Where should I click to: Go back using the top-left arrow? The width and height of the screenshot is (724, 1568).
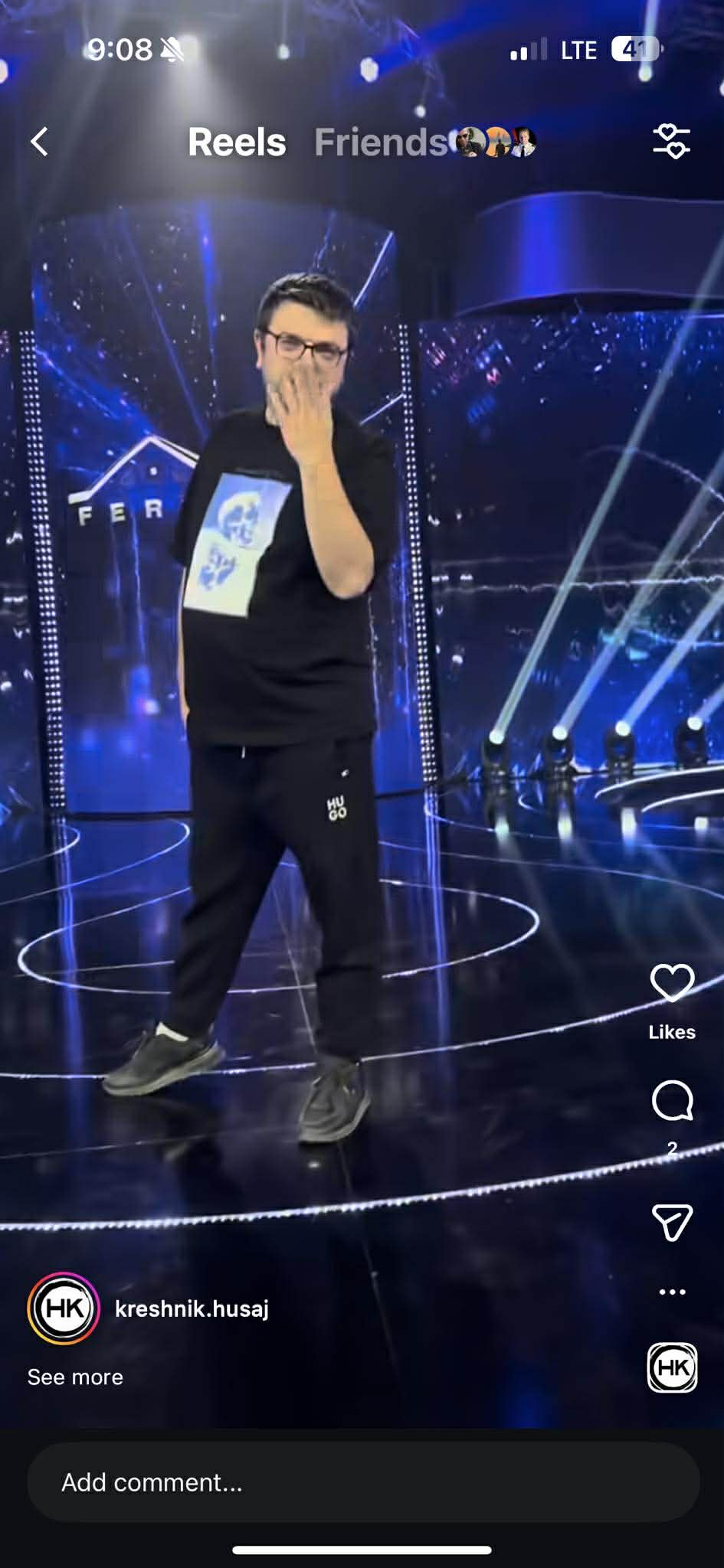[40, 142]
